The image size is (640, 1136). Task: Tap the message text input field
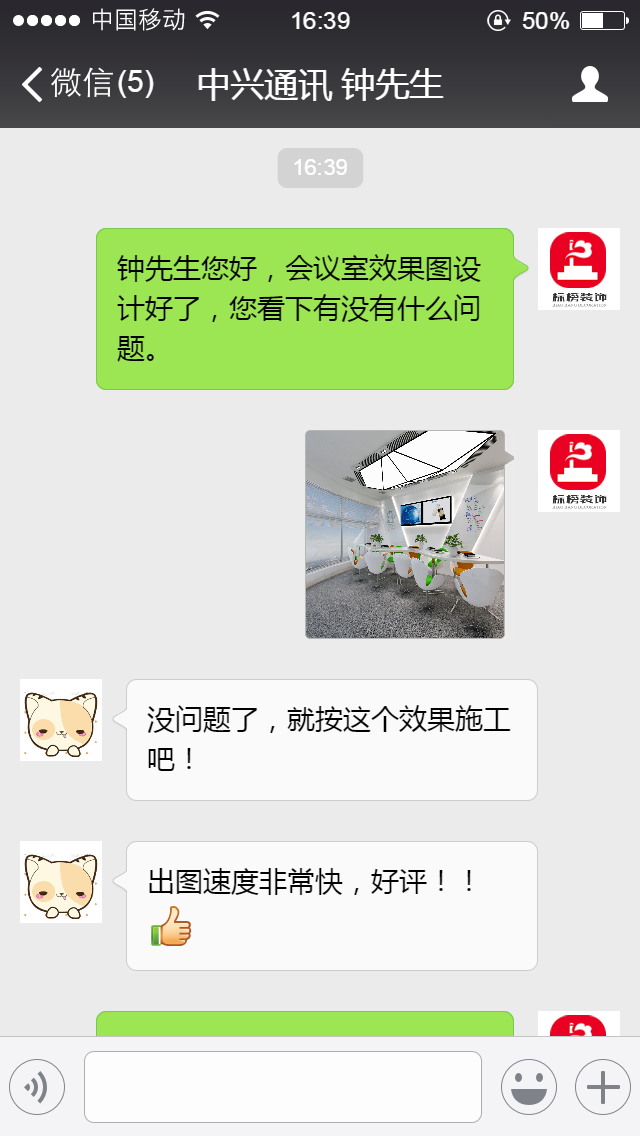tap(283, 1086)
